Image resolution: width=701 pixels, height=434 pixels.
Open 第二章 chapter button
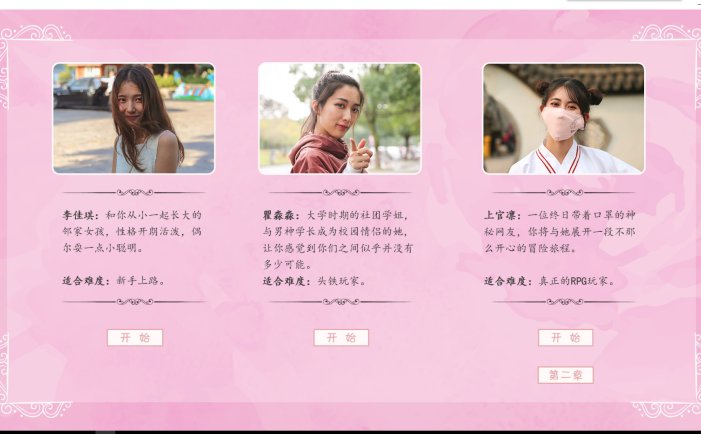pos(565,375)
